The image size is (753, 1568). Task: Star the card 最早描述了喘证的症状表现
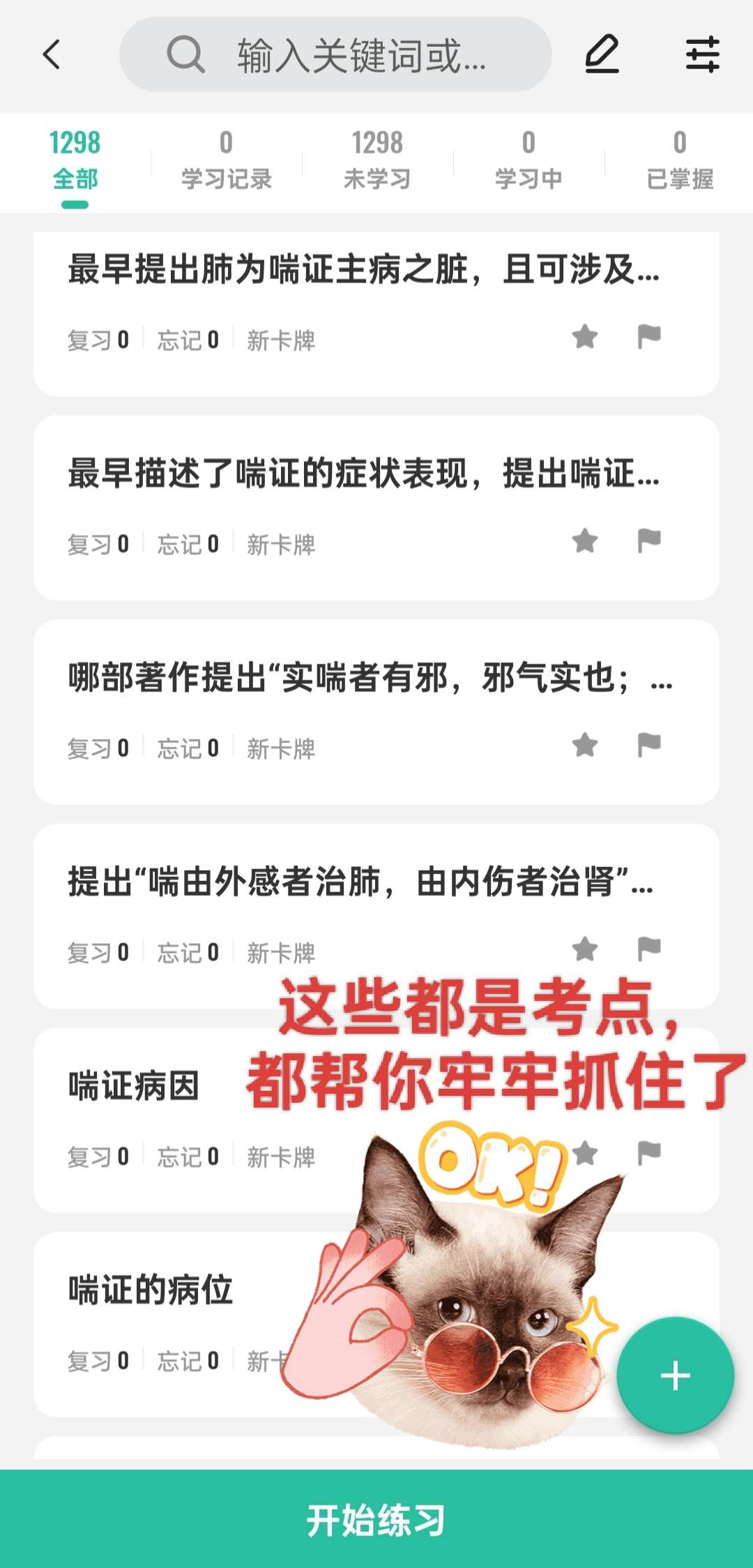585,541
